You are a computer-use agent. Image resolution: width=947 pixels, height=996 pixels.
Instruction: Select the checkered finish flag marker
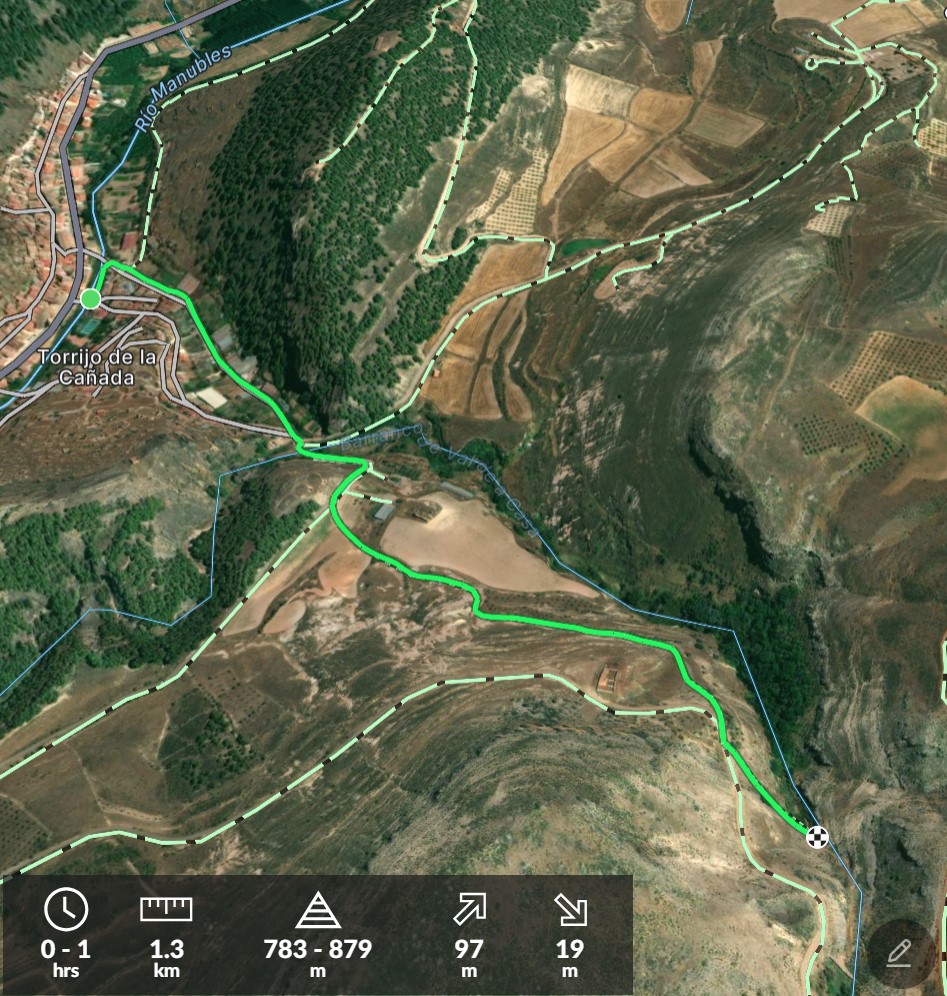(x=817, y=837)
